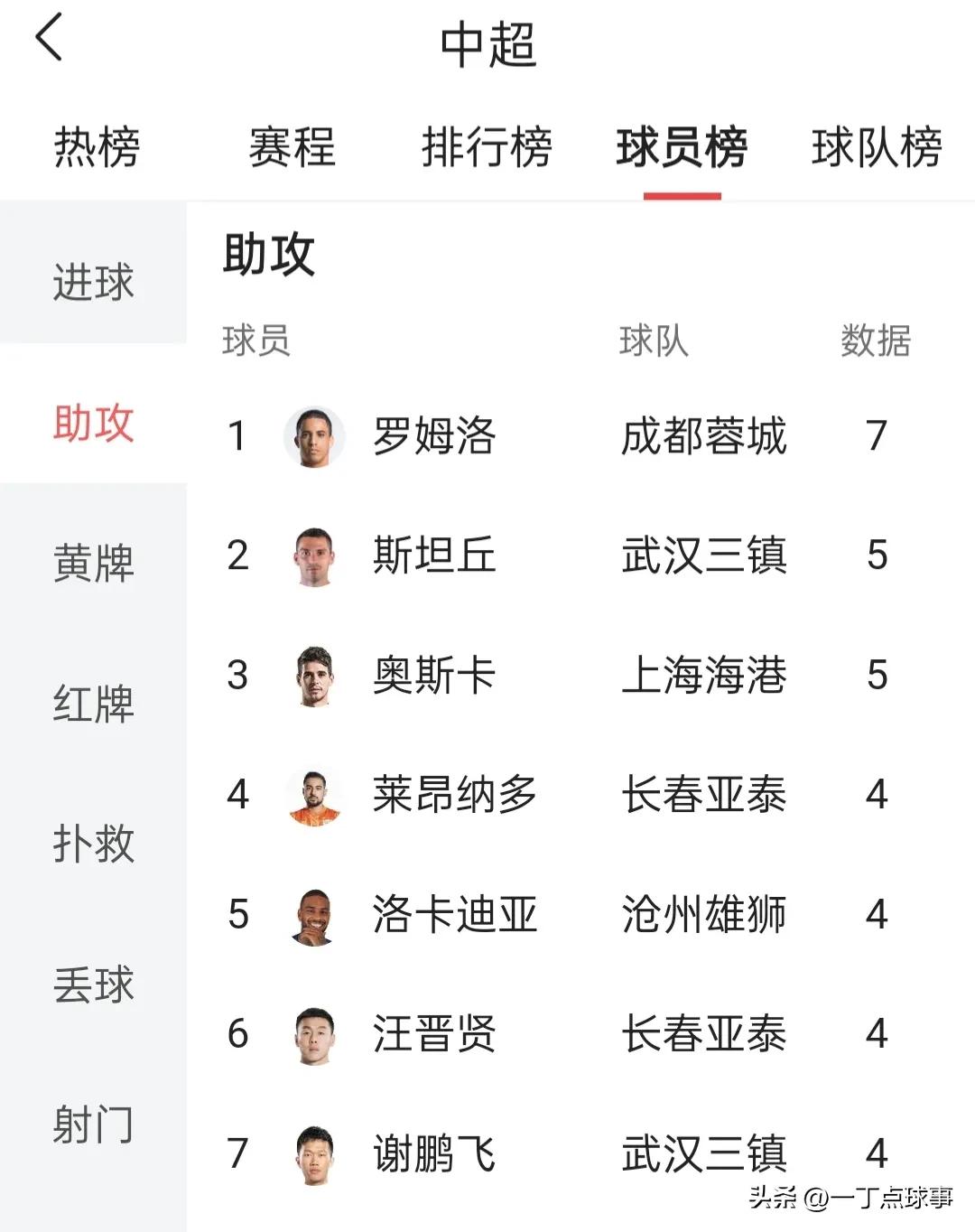Viewport: 975px width, 1232px height.
Task: Open 汪晋贤's player avatar
Action: (314, 1033)
